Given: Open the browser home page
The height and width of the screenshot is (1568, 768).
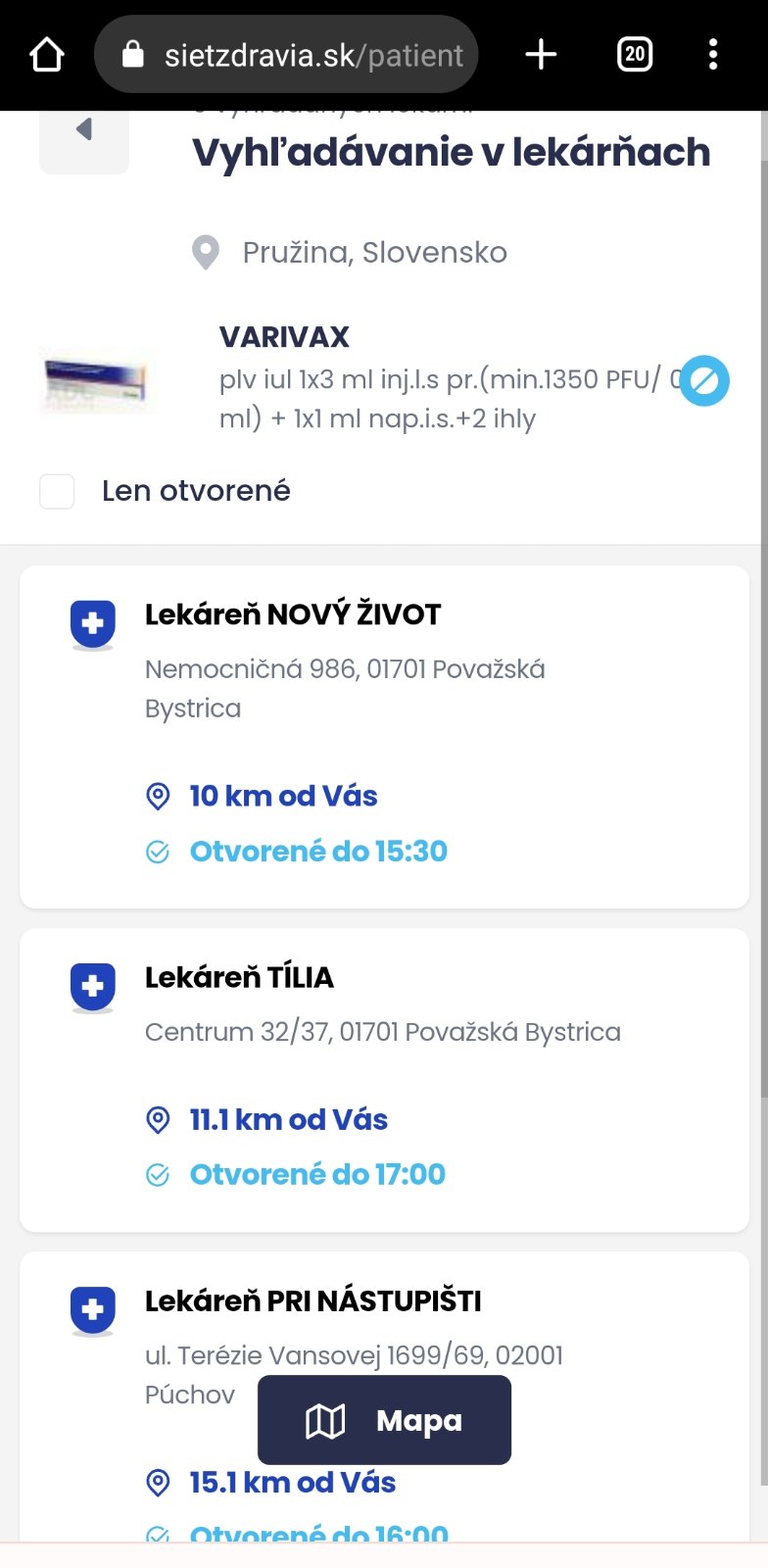Looking at the screenshot, I should click(47, 55).
